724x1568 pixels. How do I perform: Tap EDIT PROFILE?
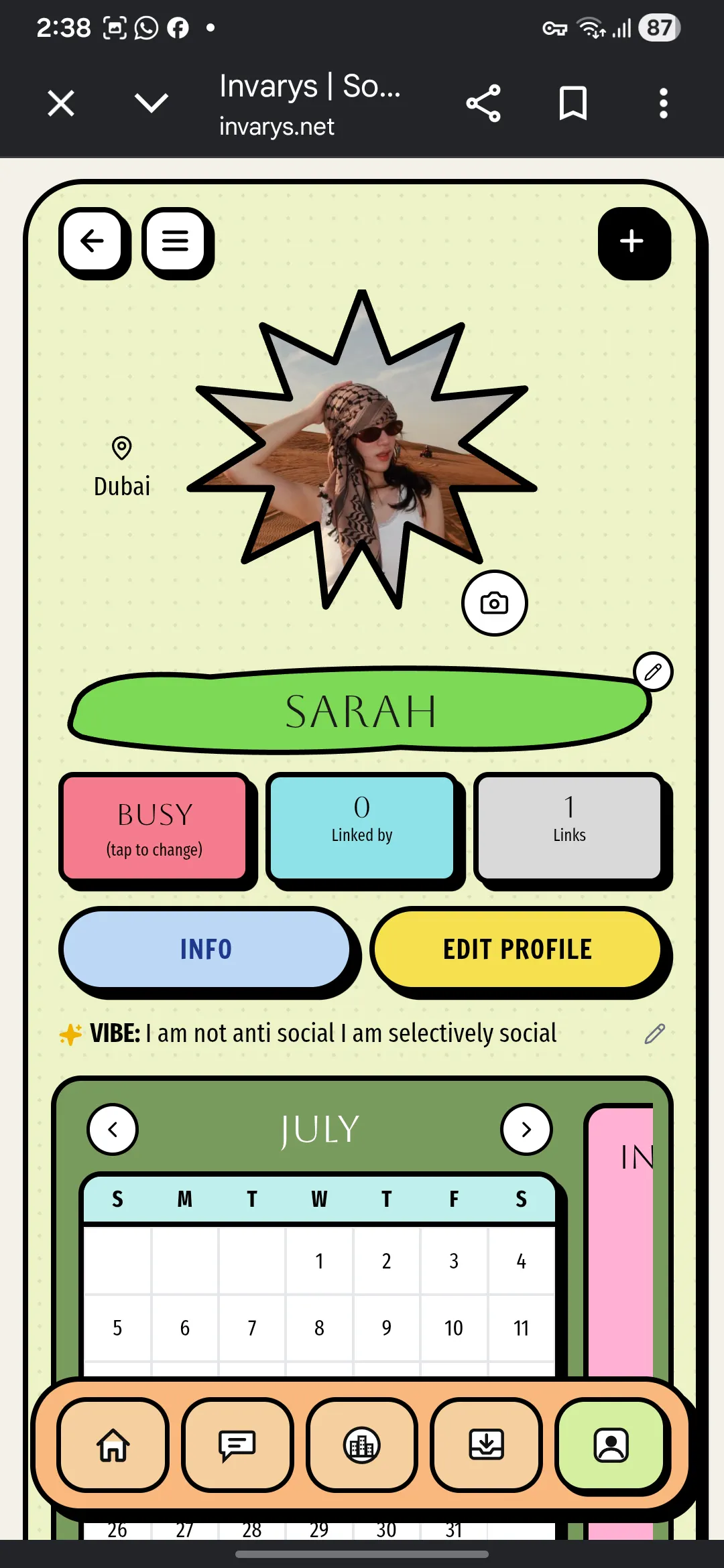click(517, 949)
